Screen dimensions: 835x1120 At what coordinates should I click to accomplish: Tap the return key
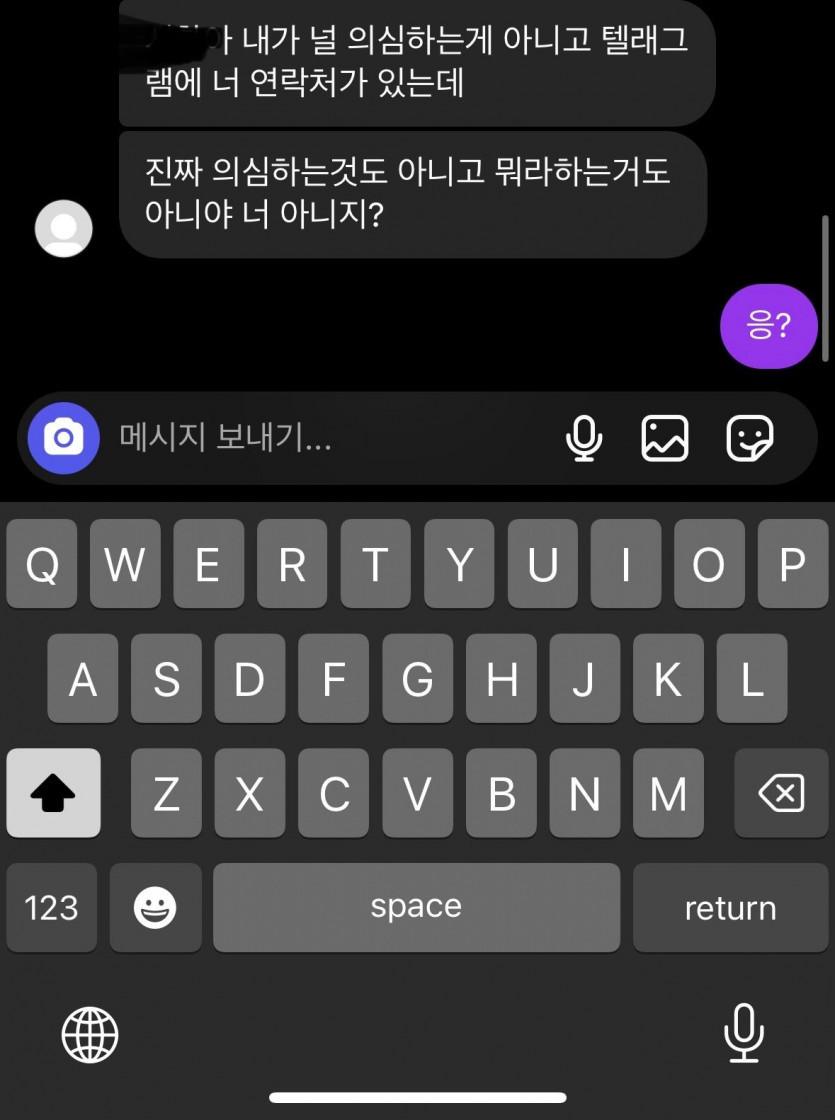730,908
